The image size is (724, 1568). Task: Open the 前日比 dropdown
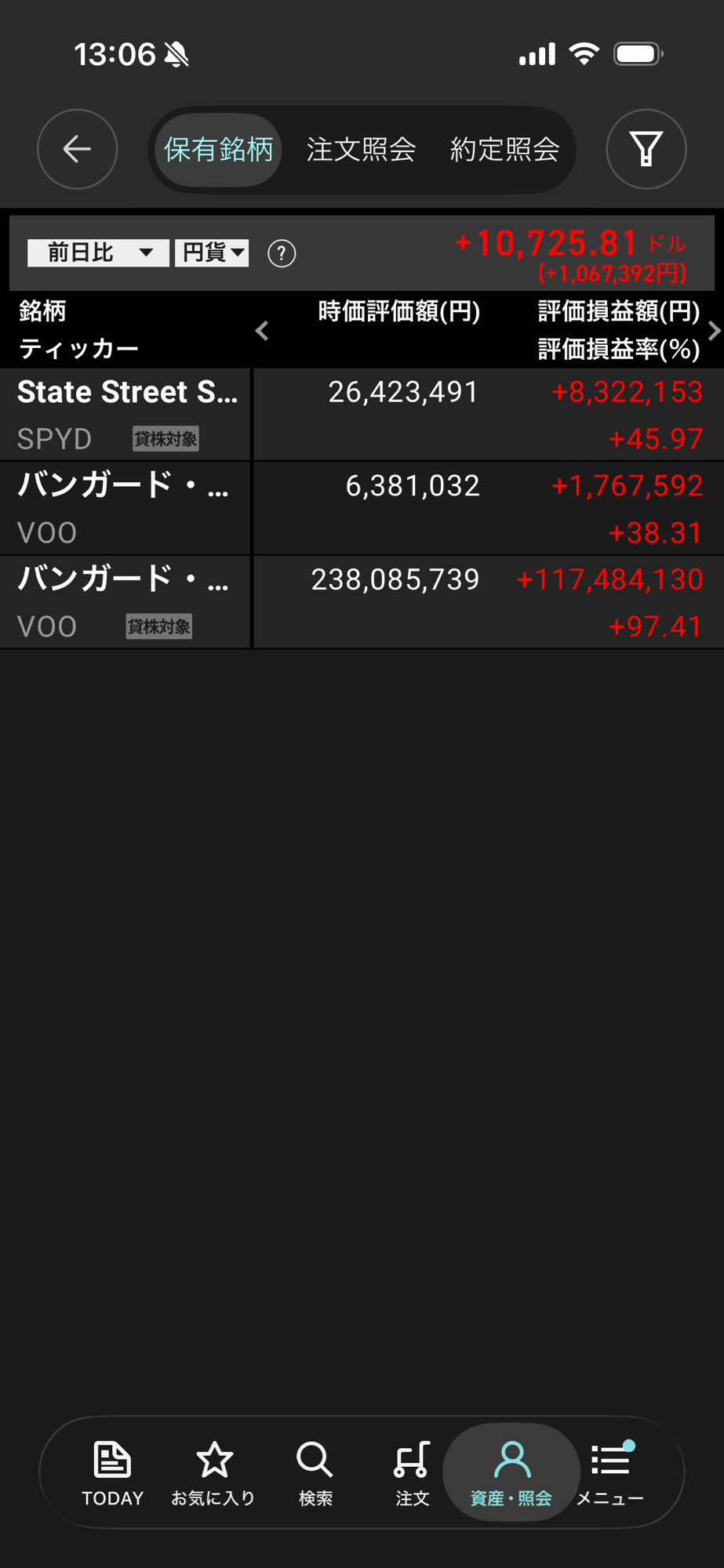98,253
